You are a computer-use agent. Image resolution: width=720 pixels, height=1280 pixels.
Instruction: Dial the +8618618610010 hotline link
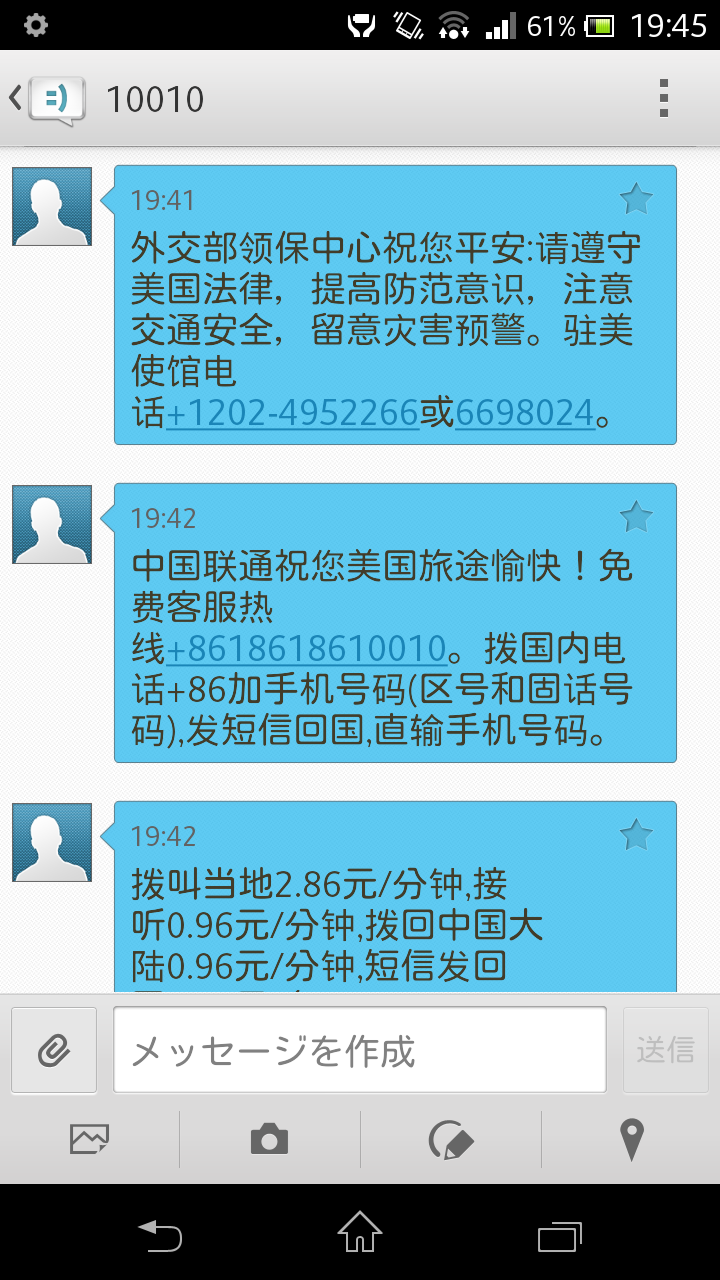tap(306, 649)
